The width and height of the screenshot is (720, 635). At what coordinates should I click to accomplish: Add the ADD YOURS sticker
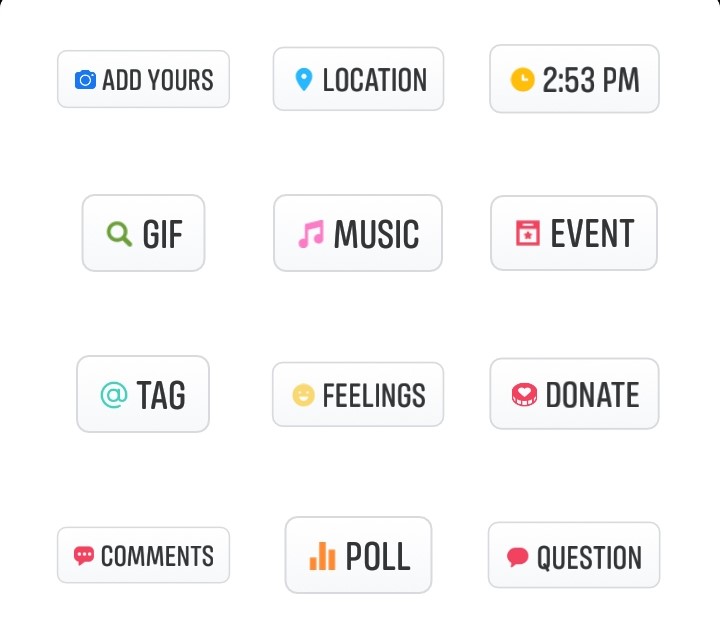[x=143, y=80]
